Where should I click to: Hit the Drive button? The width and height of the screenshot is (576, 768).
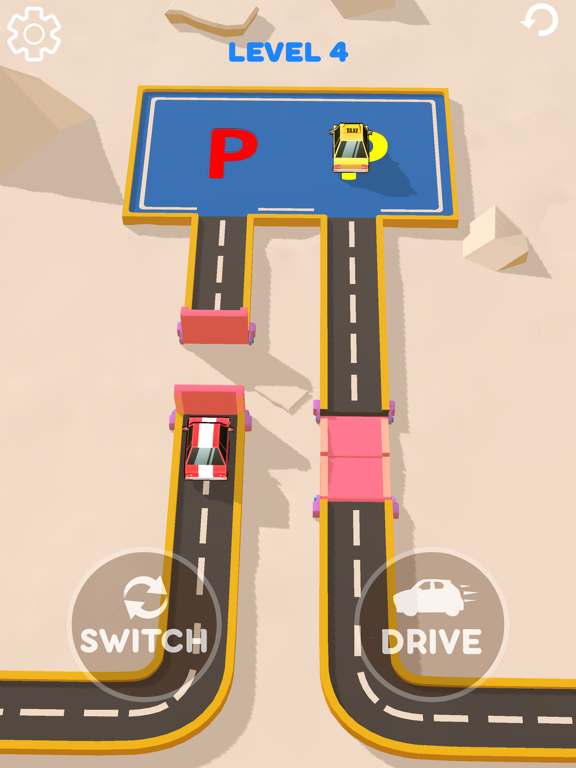click(x=431, y=624)
